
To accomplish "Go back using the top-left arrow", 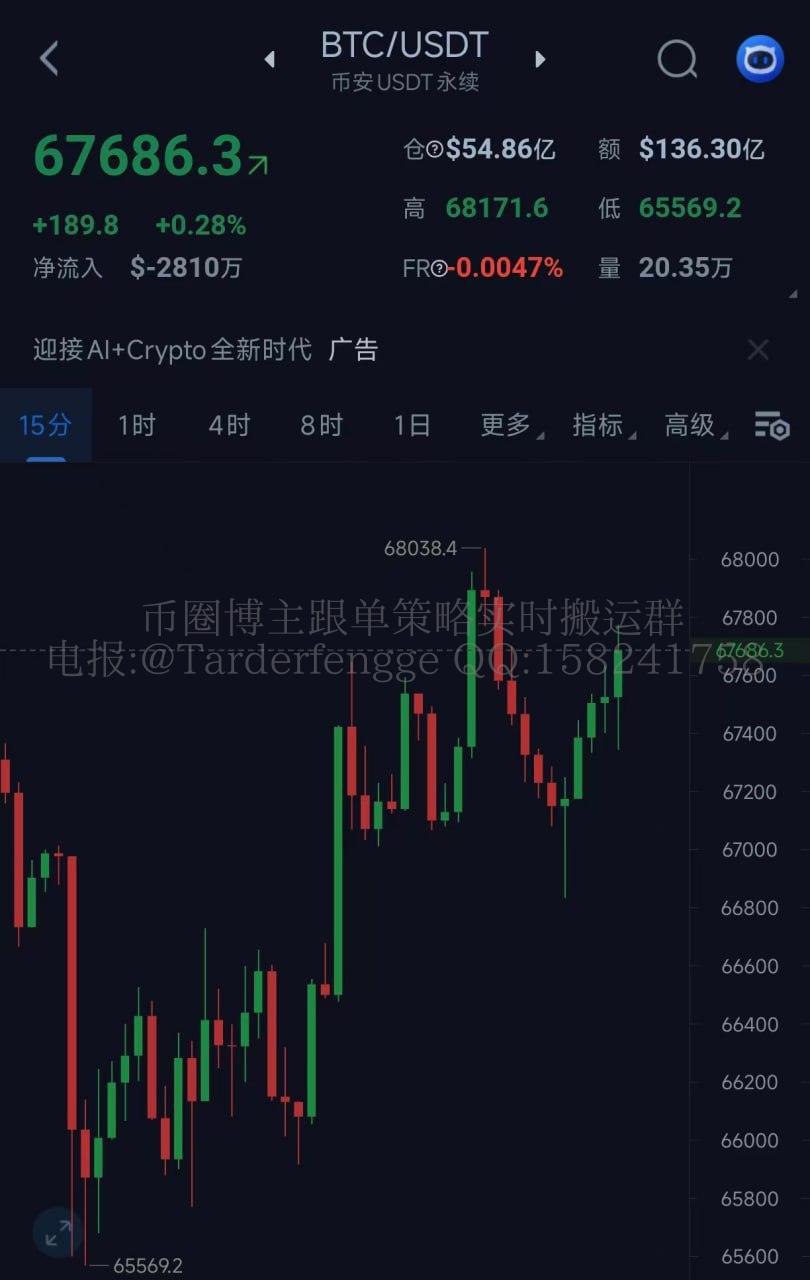I will coord(49,59).
